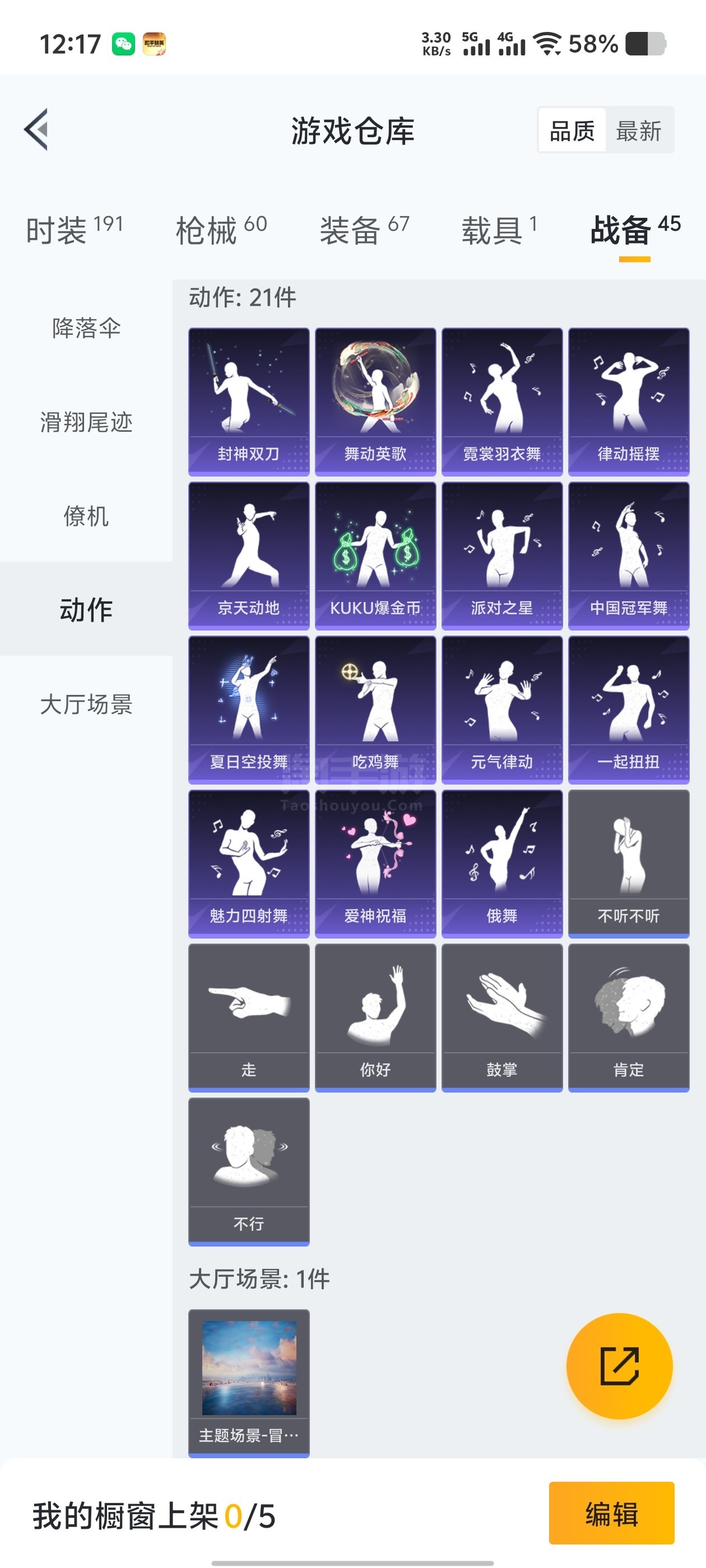Jump to the 僚机 category
Screen dimensions: 706x1568
pyautogui.click(x=86, y=516)
